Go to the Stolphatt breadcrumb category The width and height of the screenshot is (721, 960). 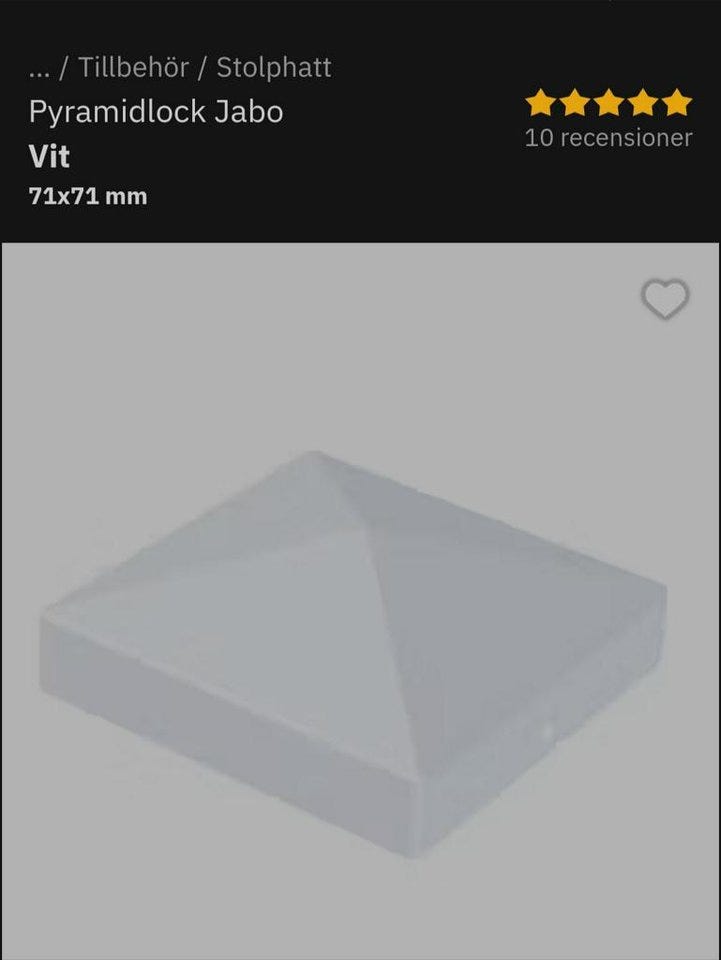(x=274, y=68)
